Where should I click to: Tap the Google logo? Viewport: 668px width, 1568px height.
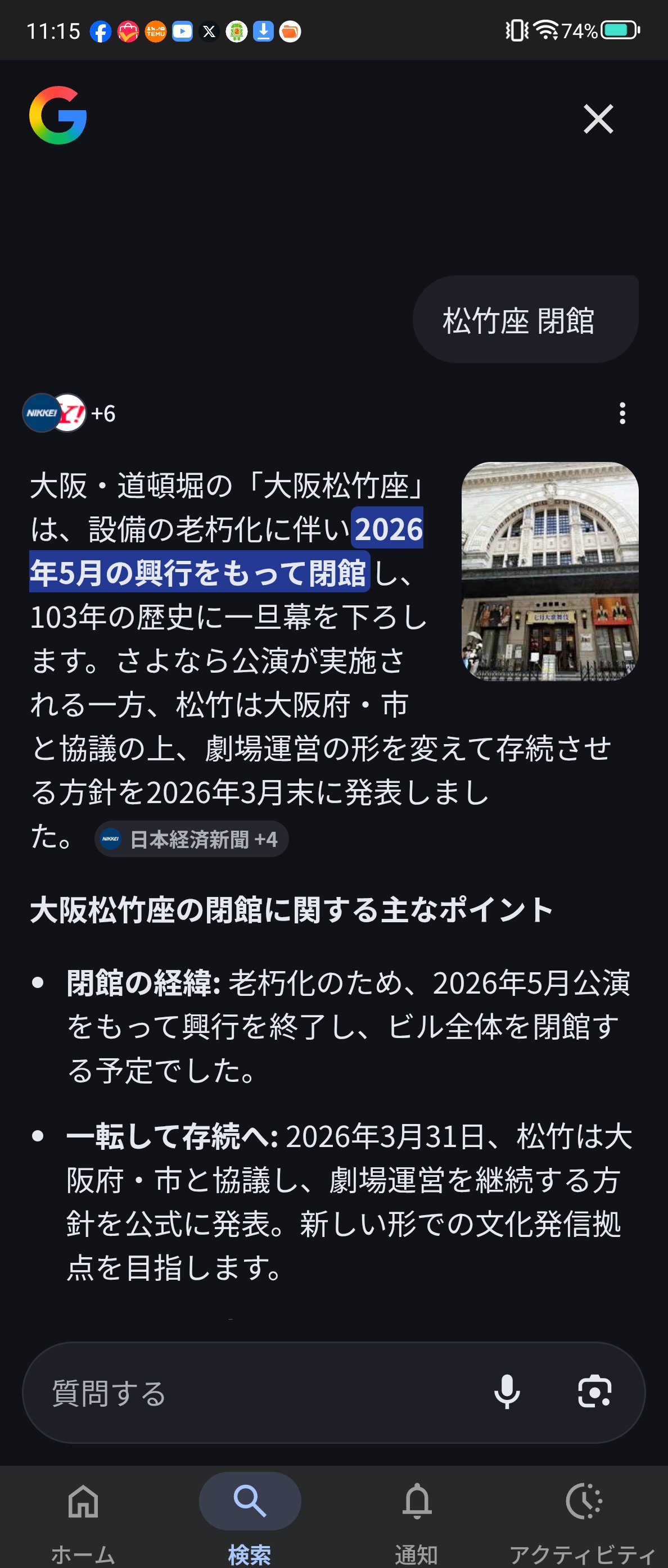click(x=58, y=116)
